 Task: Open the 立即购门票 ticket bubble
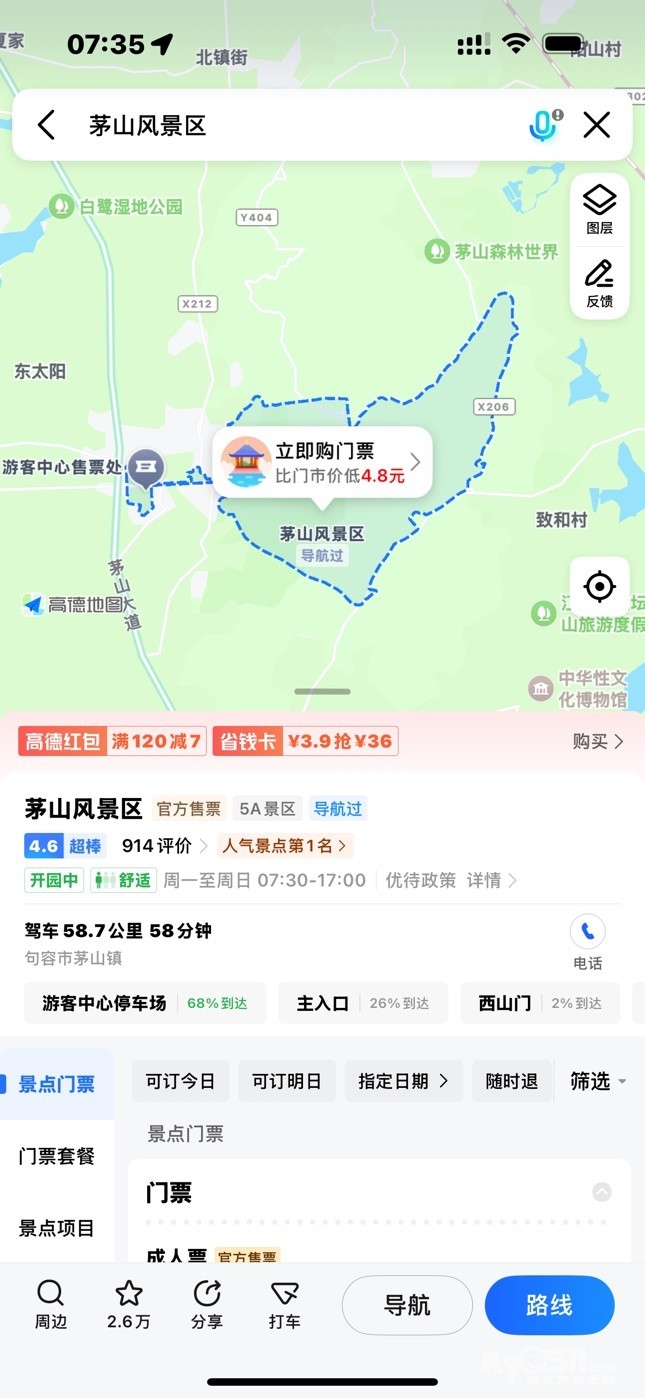[x=322, y=463]
